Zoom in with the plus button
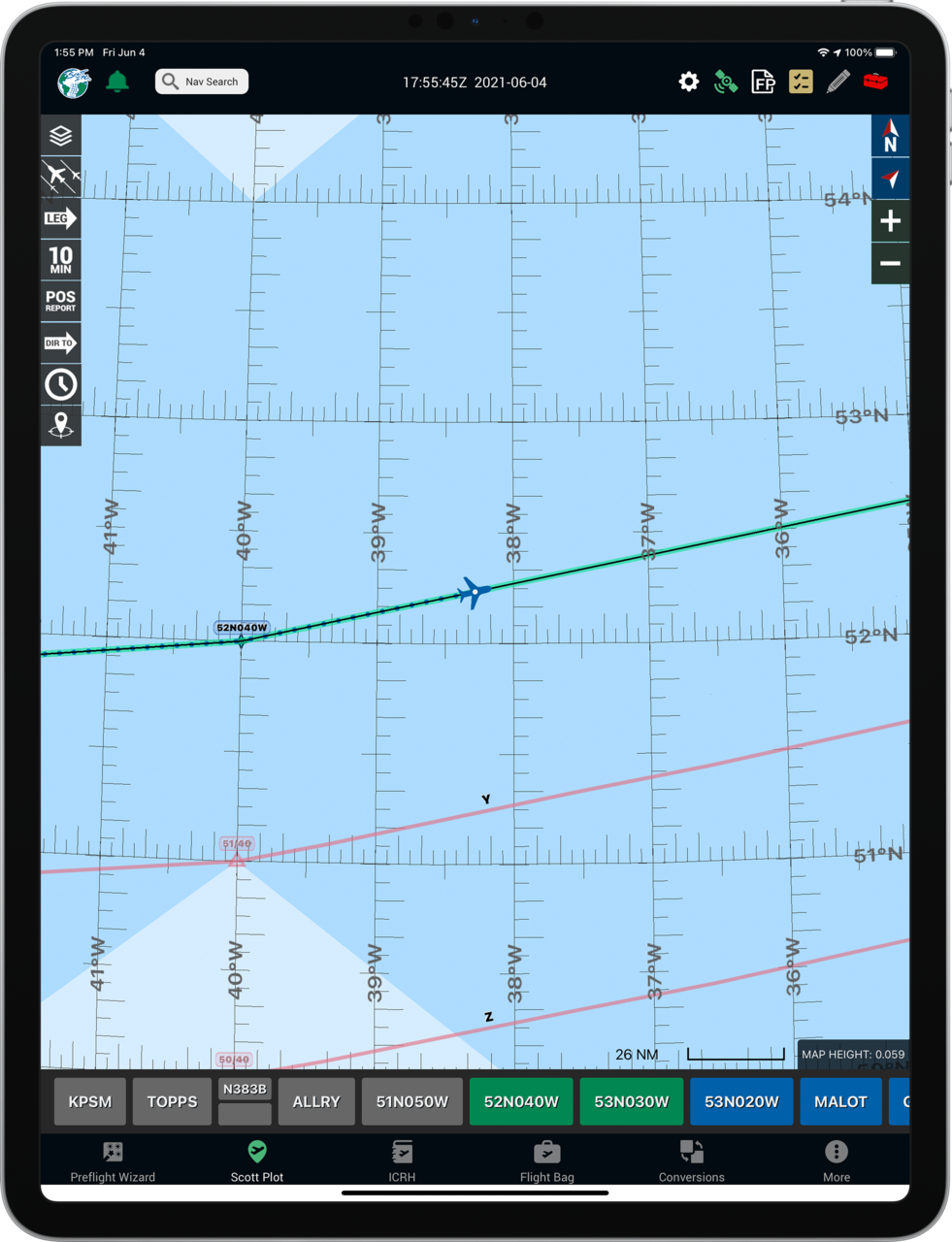This screenshot has width=952, height=1242. click(x=890, y=221)
